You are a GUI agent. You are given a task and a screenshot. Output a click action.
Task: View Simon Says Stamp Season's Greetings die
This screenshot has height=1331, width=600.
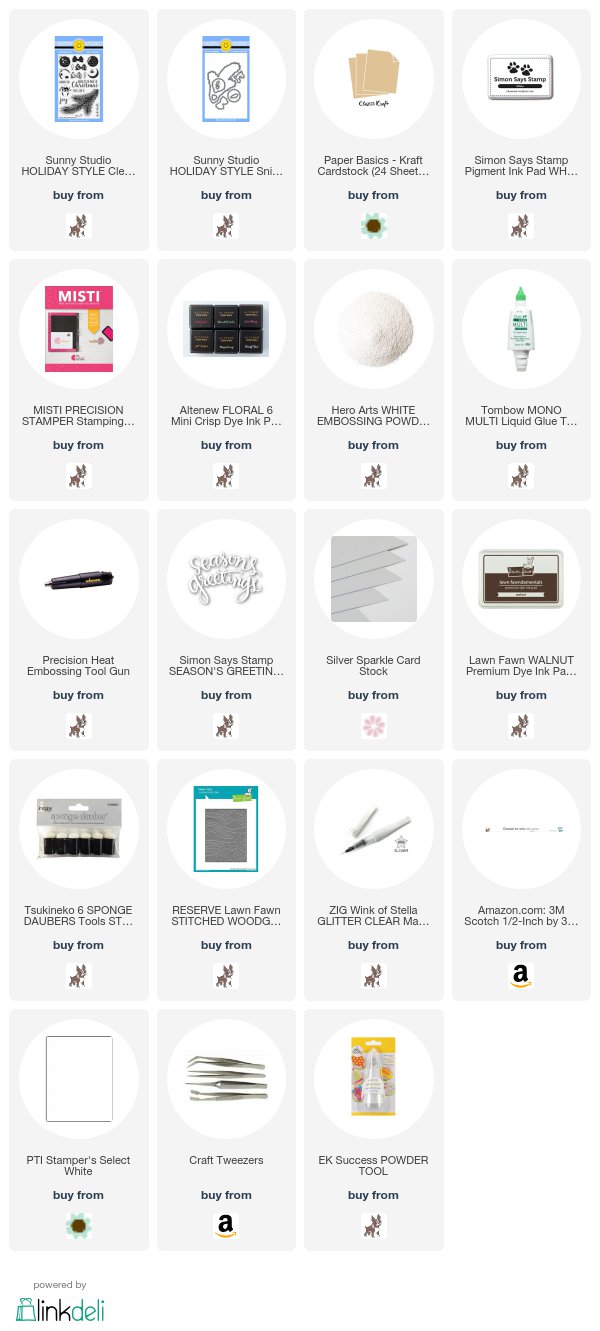click(x=226, y=630)
